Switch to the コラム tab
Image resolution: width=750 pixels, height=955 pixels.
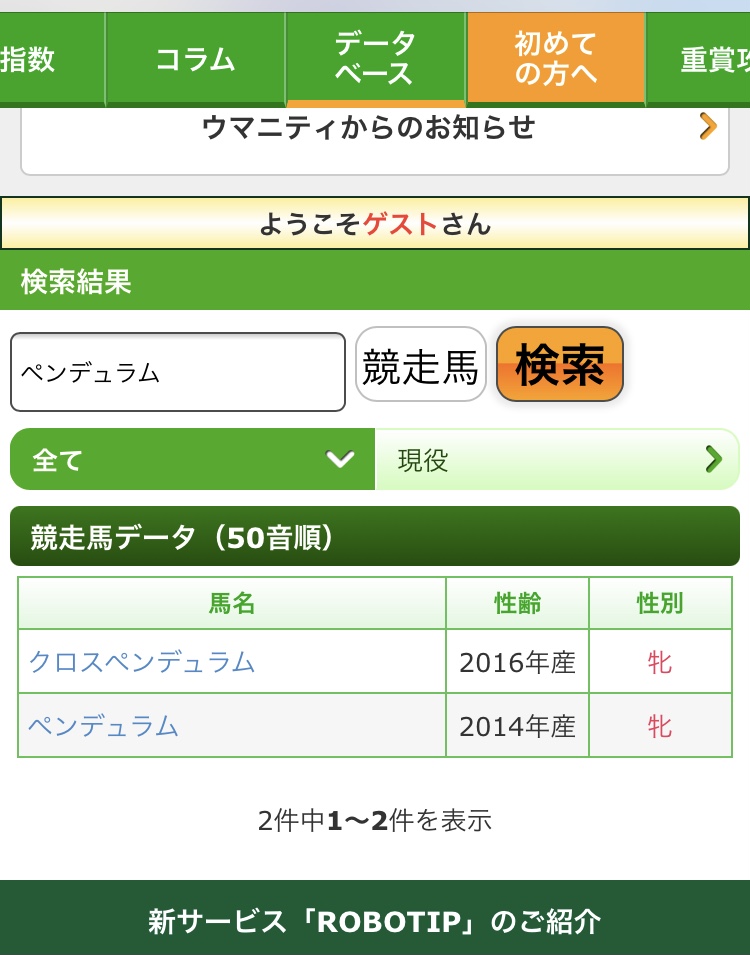pyautogui.click(x=196, y=59)
